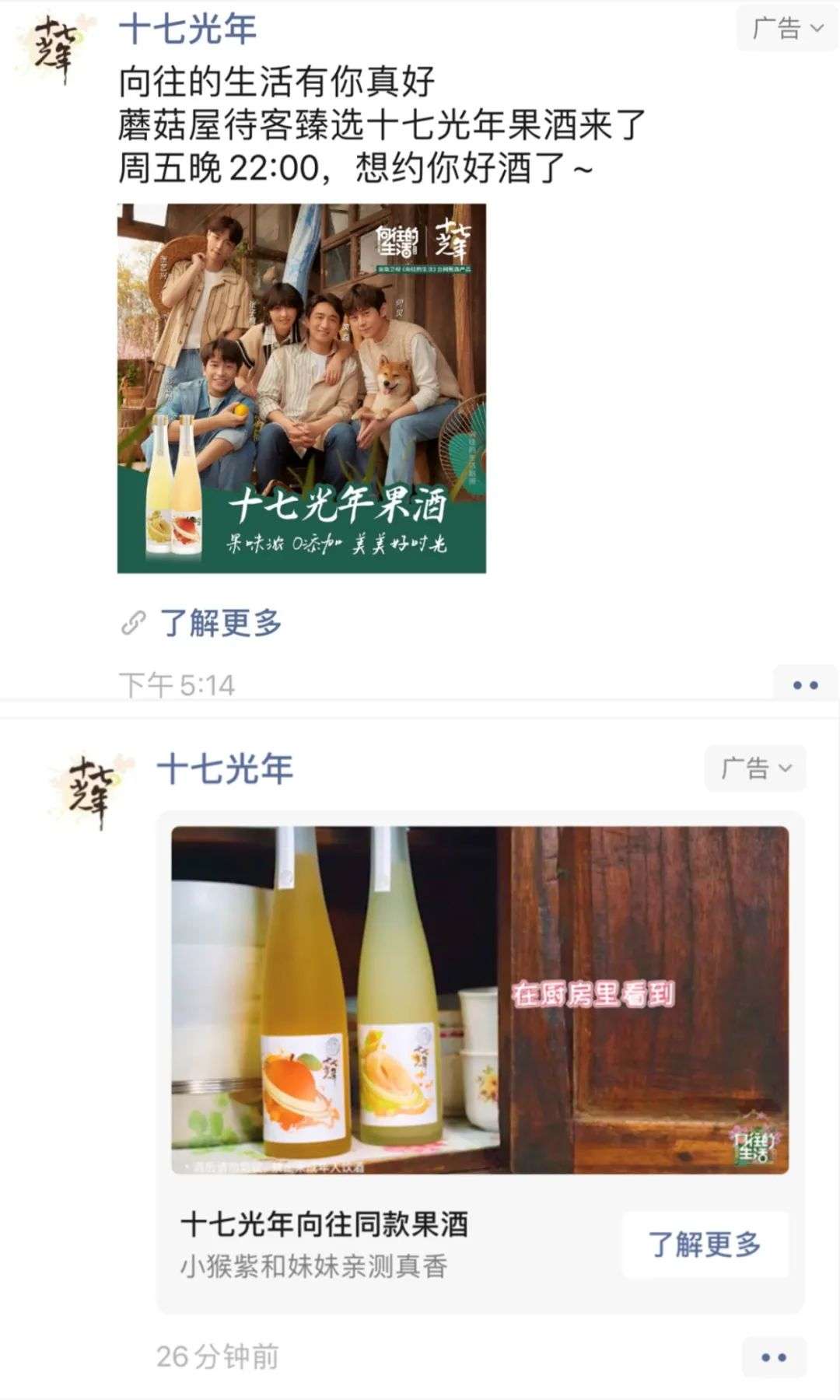Open the 广告 dropdown above the 向往的生活有你真好 post
Viewport: 840px width, 1400px height.
(787, 30)
